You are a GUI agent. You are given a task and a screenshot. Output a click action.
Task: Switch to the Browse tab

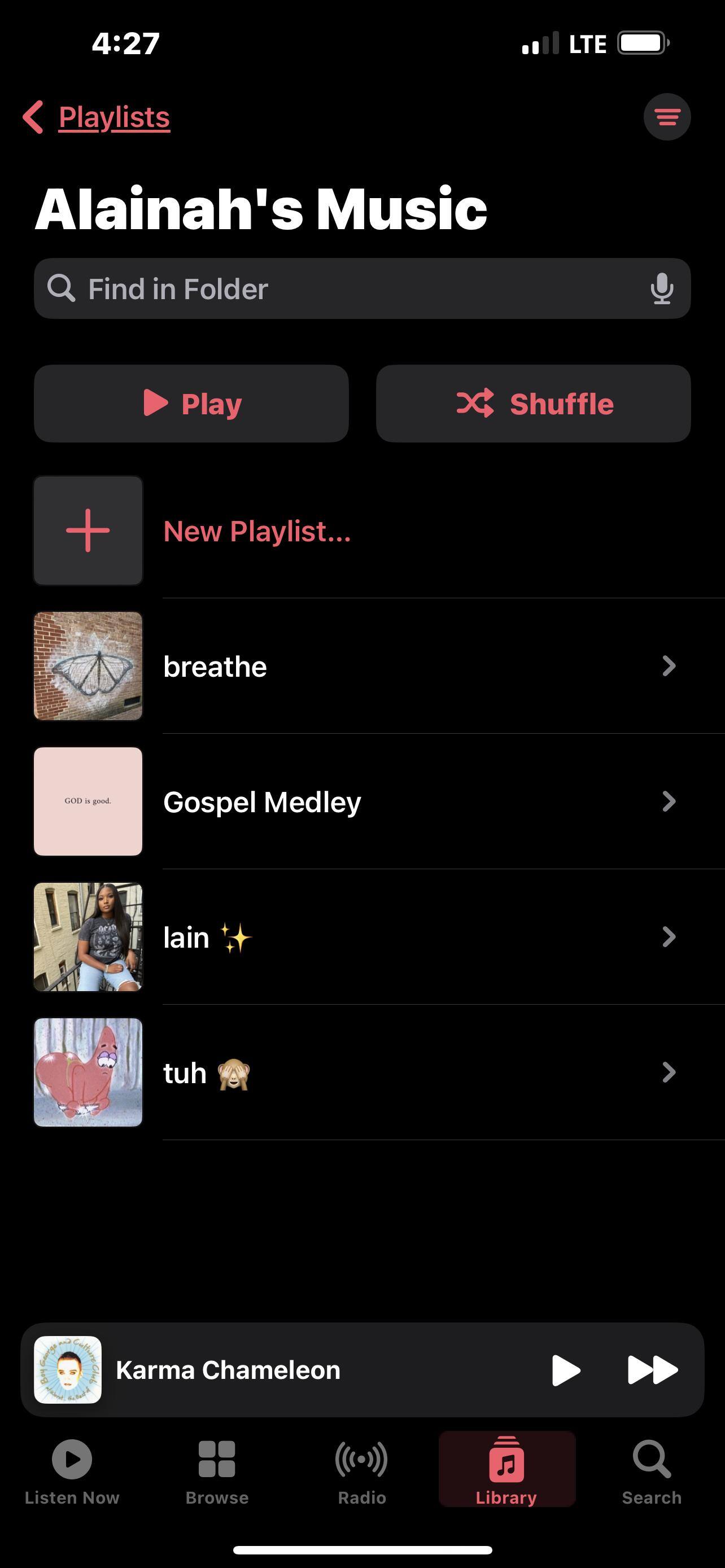pyautogui.click(x=217, y=1470)
